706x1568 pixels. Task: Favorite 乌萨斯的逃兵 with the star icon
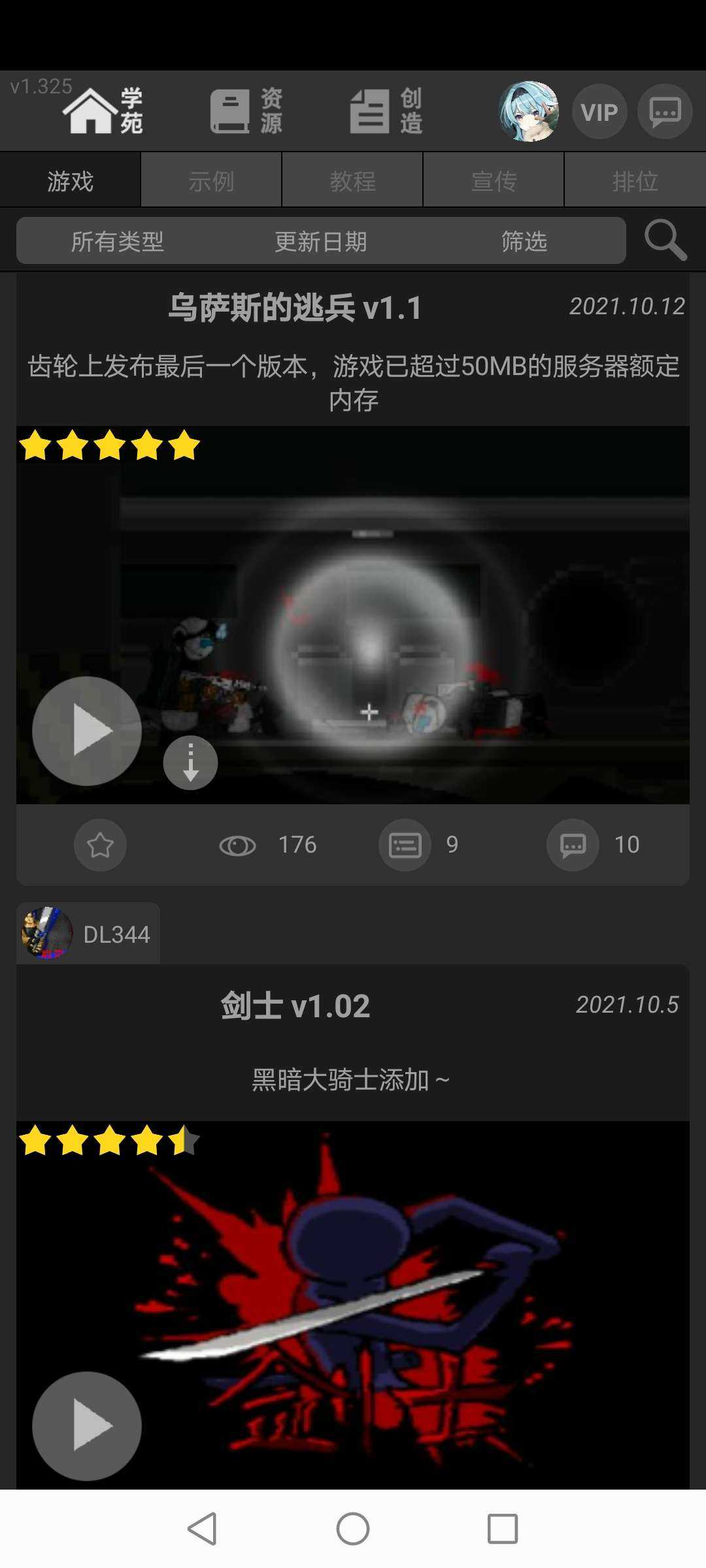coord(100,845)
